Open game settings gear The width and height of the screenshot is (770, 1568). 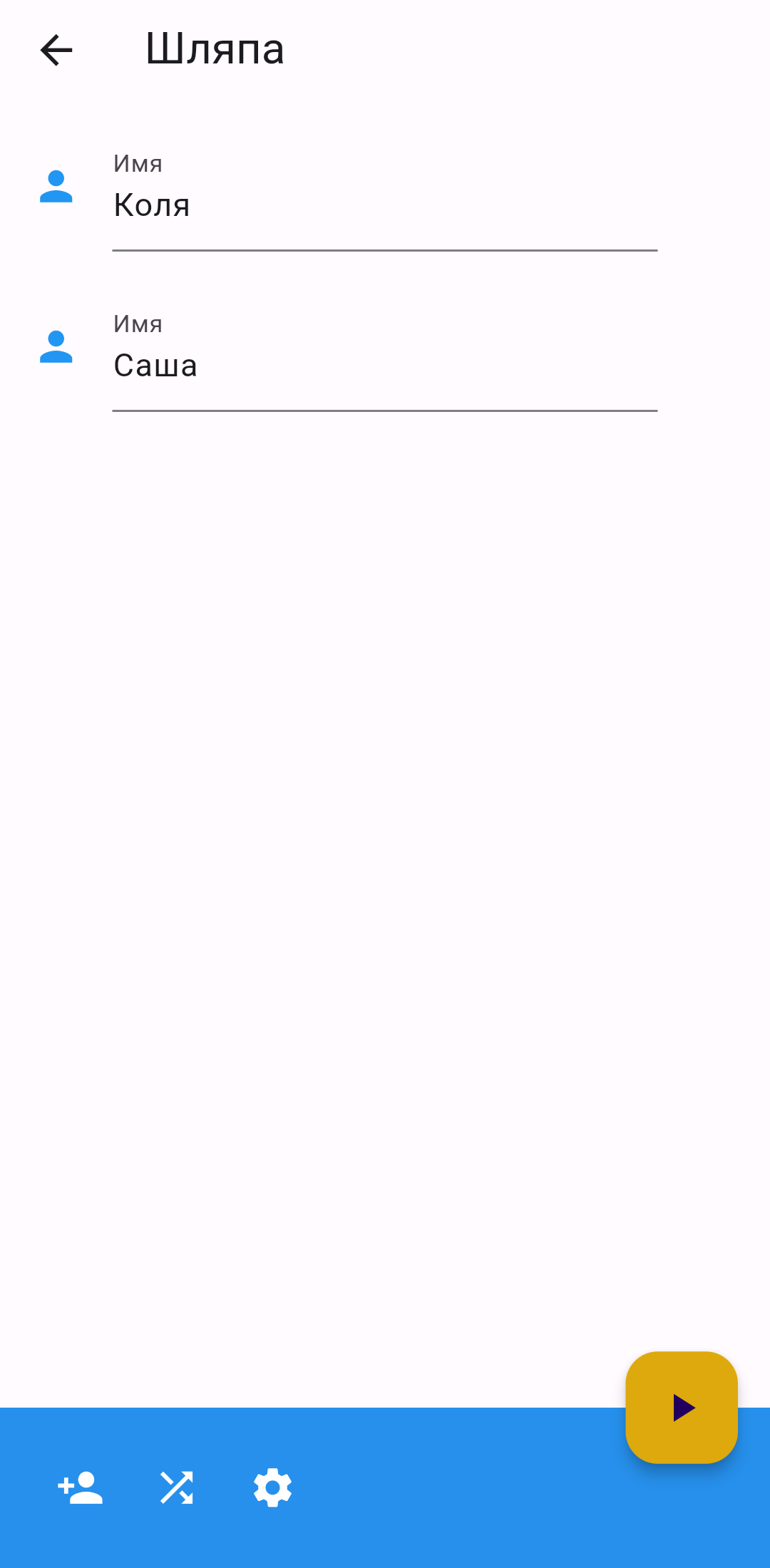pos(272,1488)
